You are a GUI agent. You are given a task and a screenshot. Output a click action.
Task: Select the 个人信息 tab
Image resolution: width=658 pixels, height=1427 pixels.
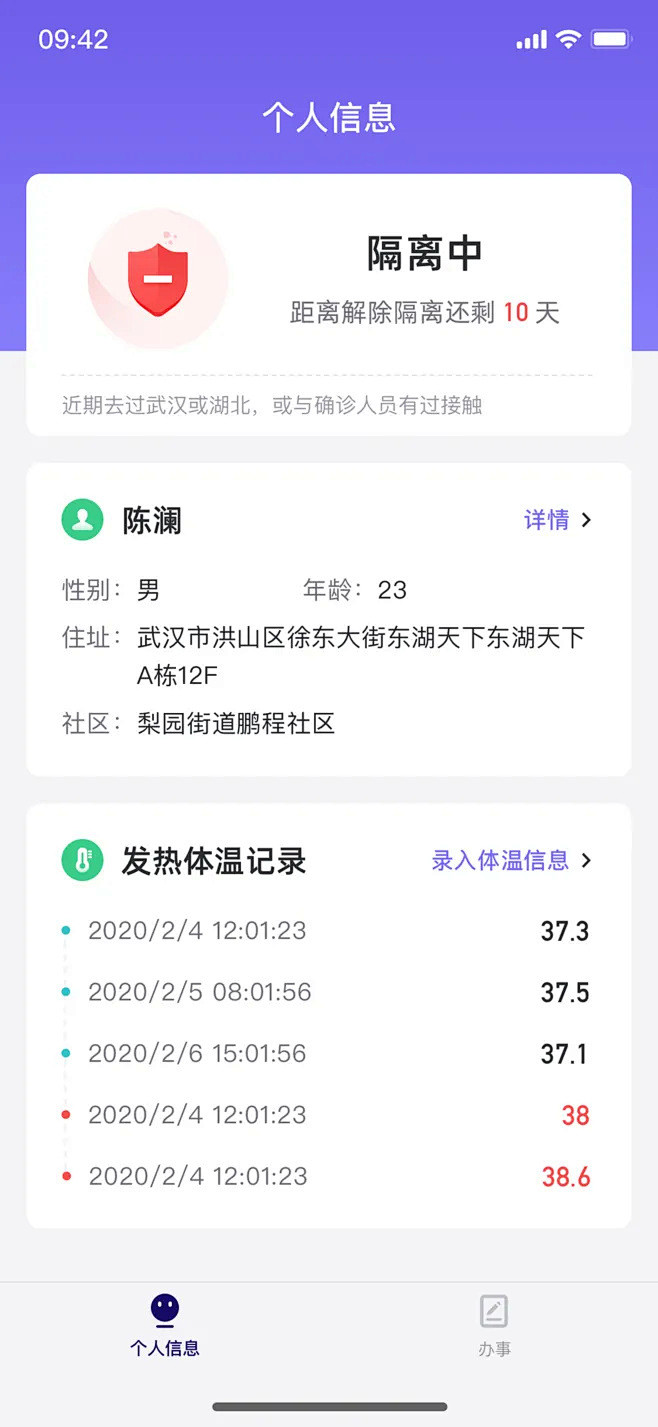click(165, 1325)
